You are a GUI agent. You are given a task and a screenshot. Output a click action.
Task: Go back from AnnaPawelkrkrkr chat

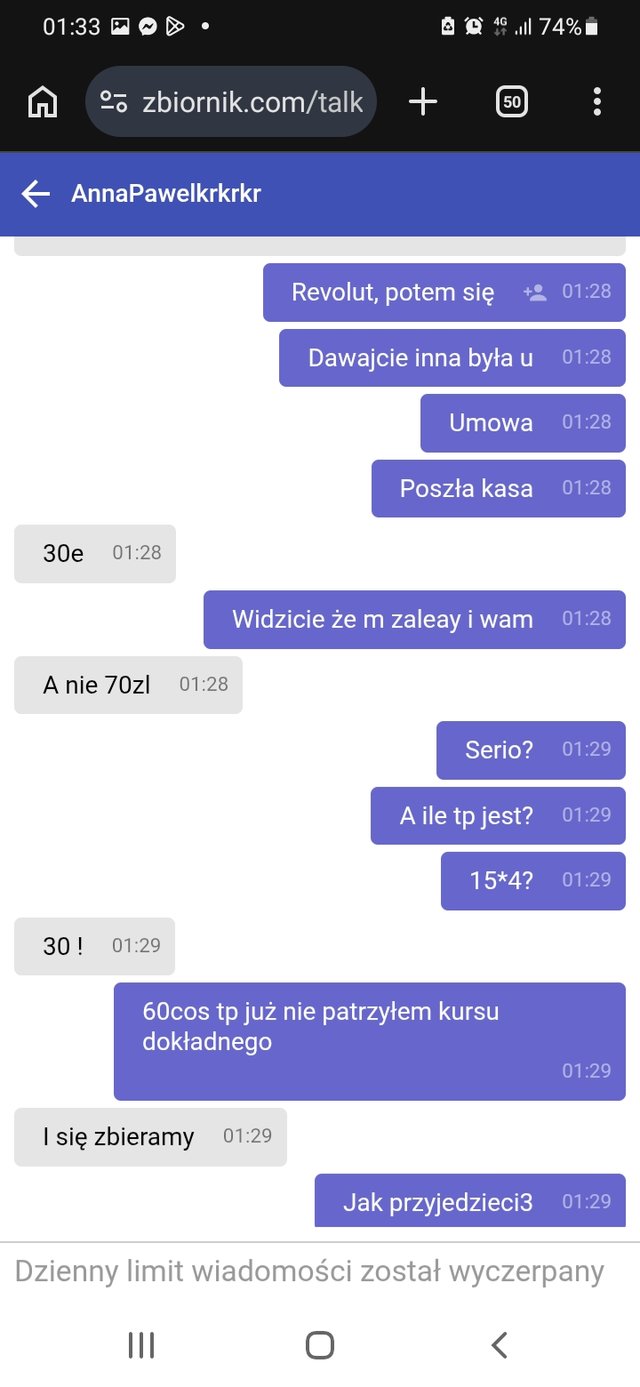(36, 194)
